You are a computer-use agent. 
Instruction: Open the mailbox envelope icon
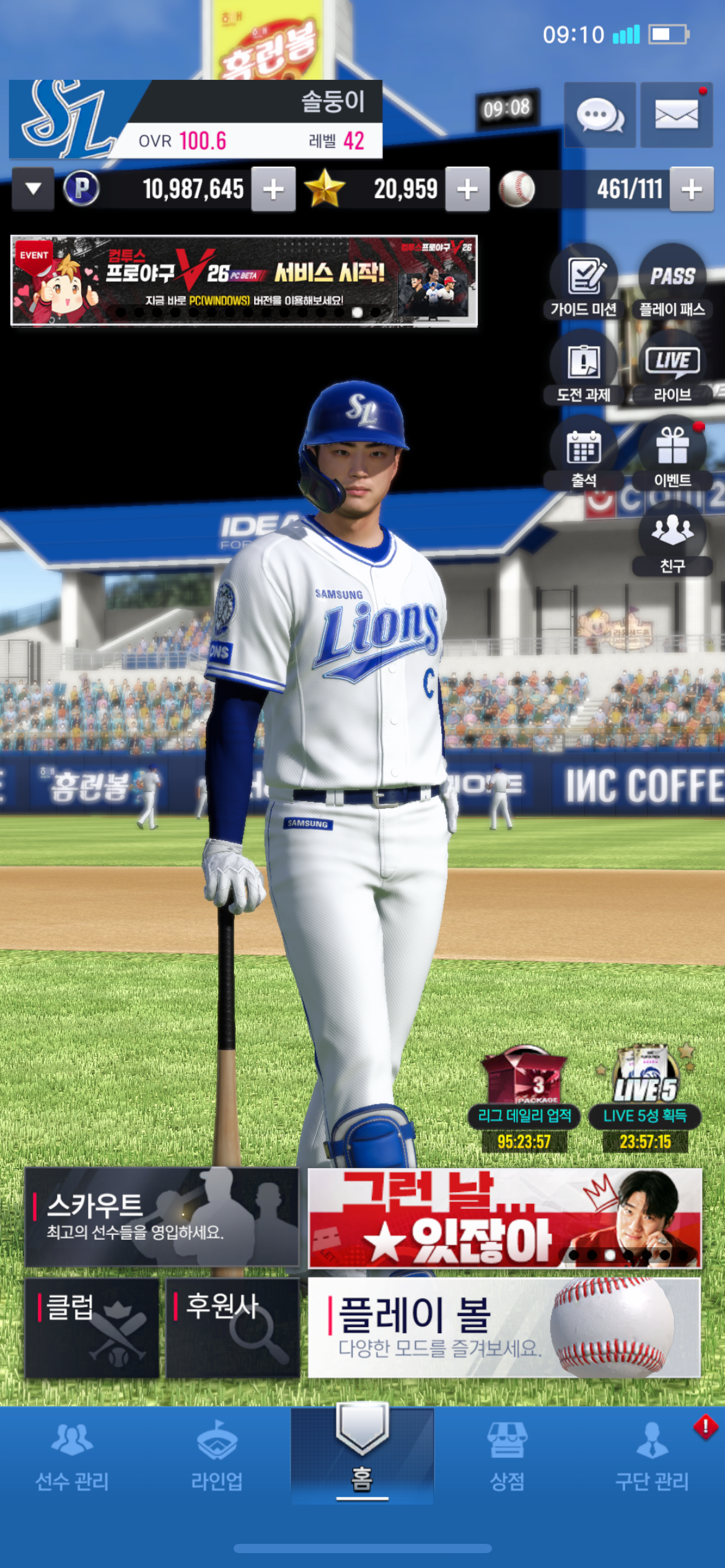click(x=676, y=115)
